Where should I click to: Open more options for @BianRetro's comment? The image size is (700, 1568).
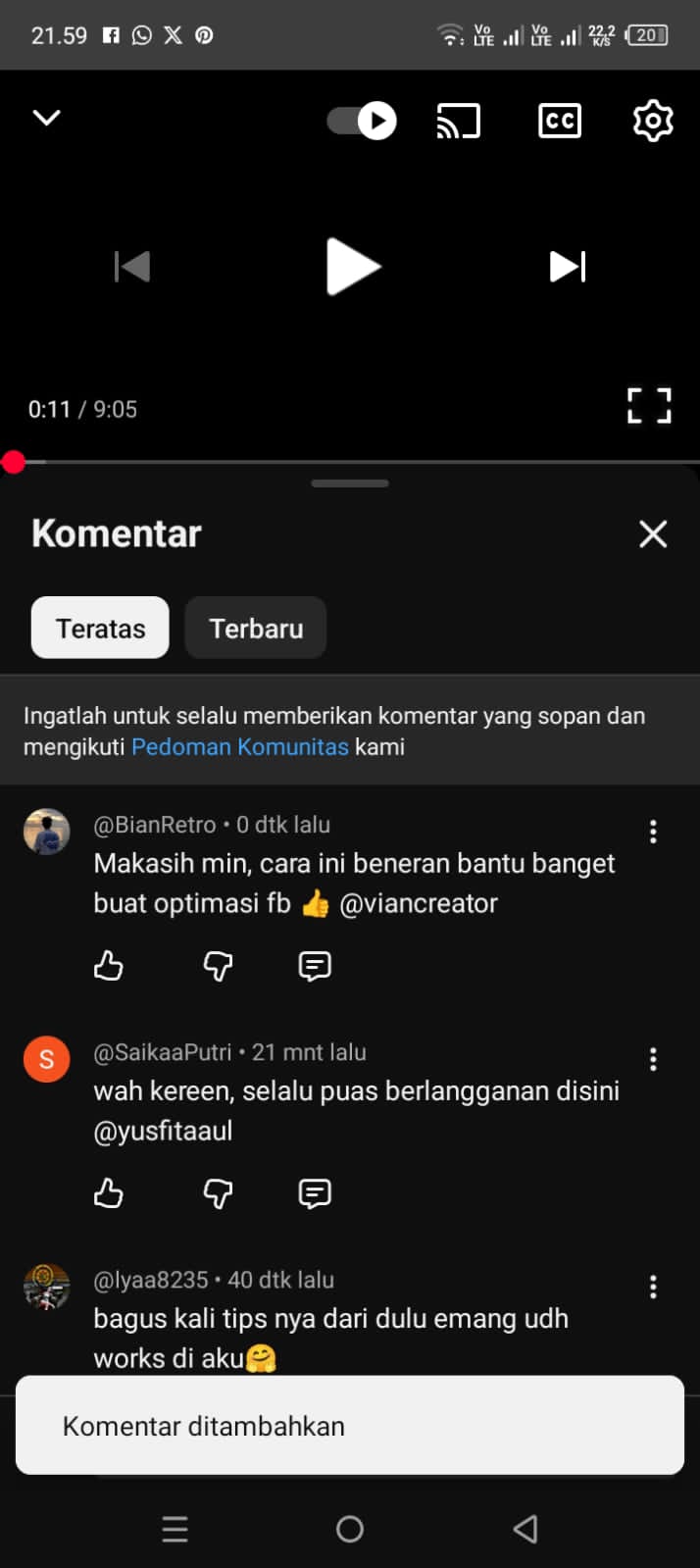coord(653,833)
